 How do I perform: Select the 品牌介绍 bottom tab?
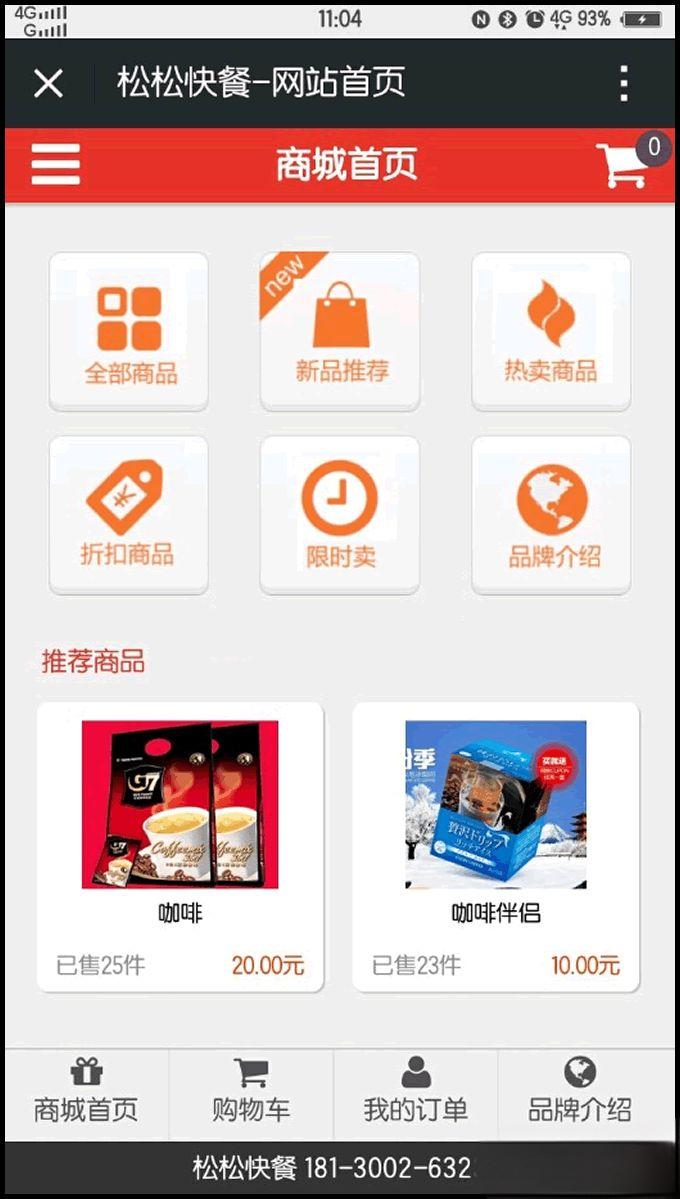pyautogui.click(x=580, y=1092)
